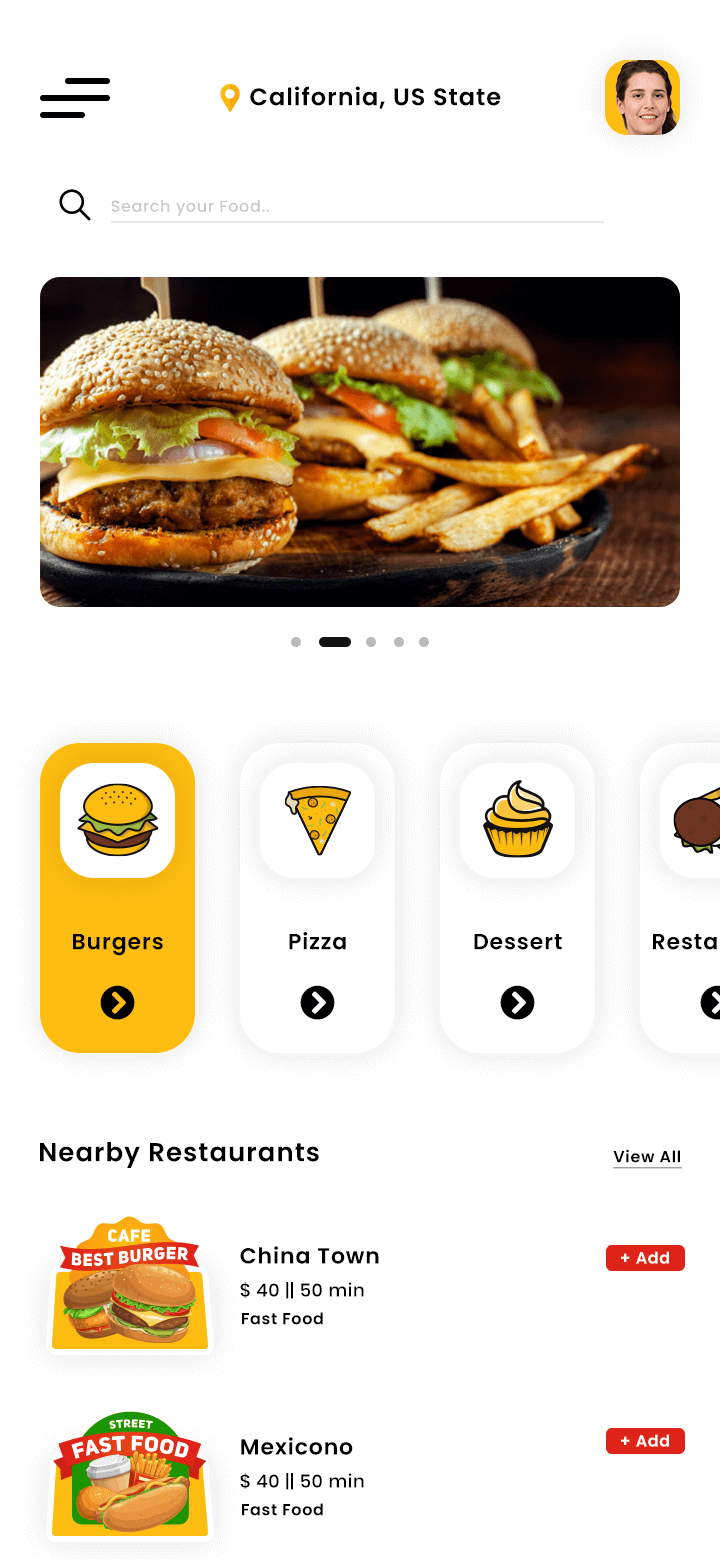View All nearby restaurants

point(647,1157)
